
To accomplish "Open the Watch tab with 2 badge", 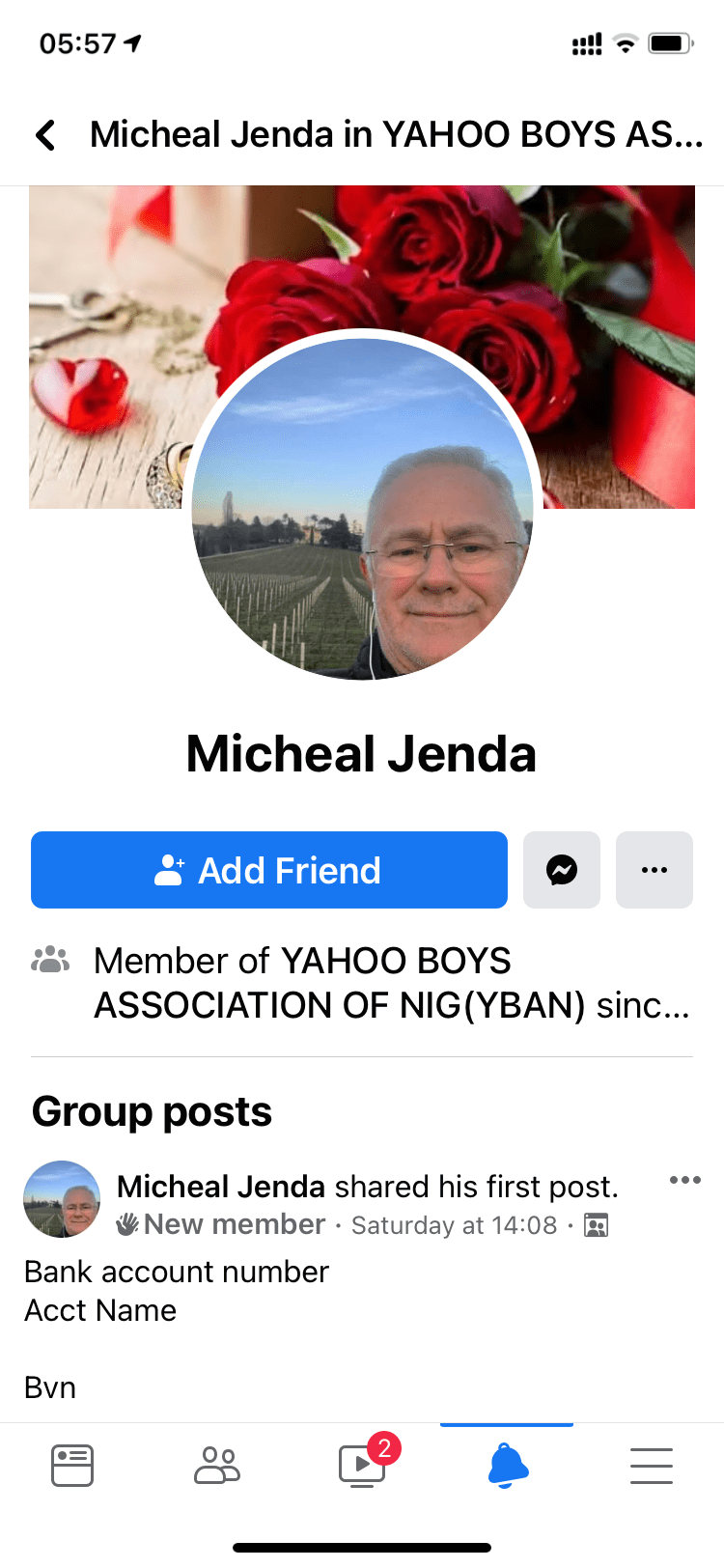I will pos(362,1466).
